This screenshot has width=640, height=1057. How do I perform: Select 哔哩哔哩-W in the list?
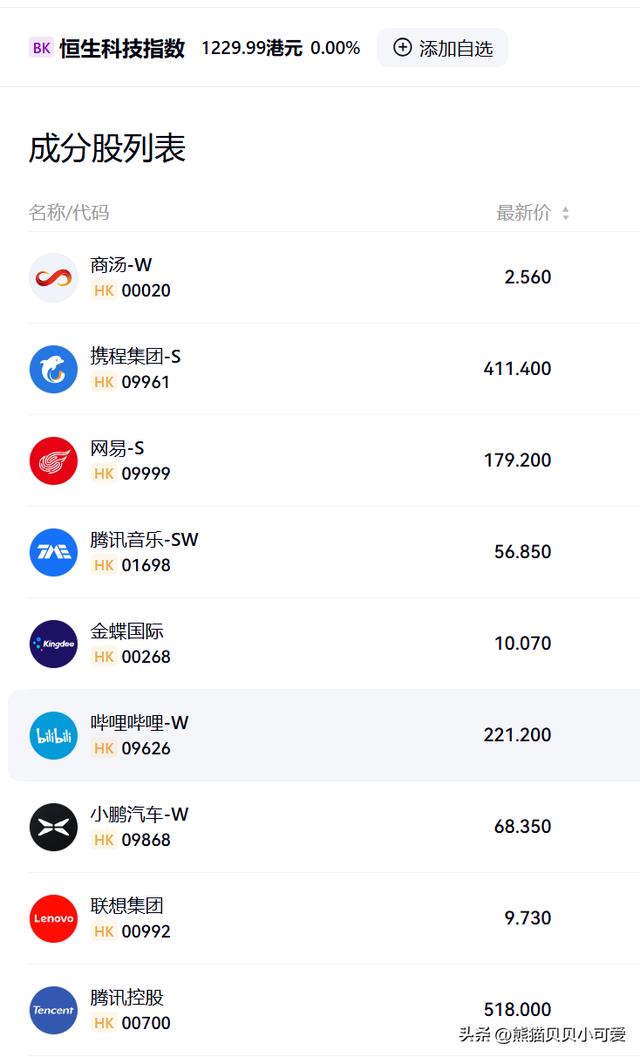click(x=139, y=723)
